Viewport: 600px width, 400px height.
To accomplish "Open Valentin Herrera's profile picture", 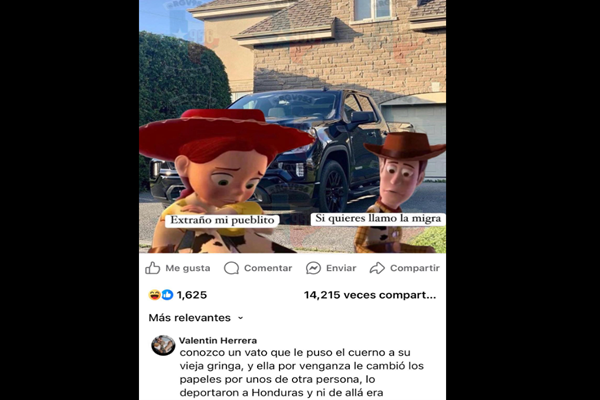I will pyautogui.click(x=163, y=345).
